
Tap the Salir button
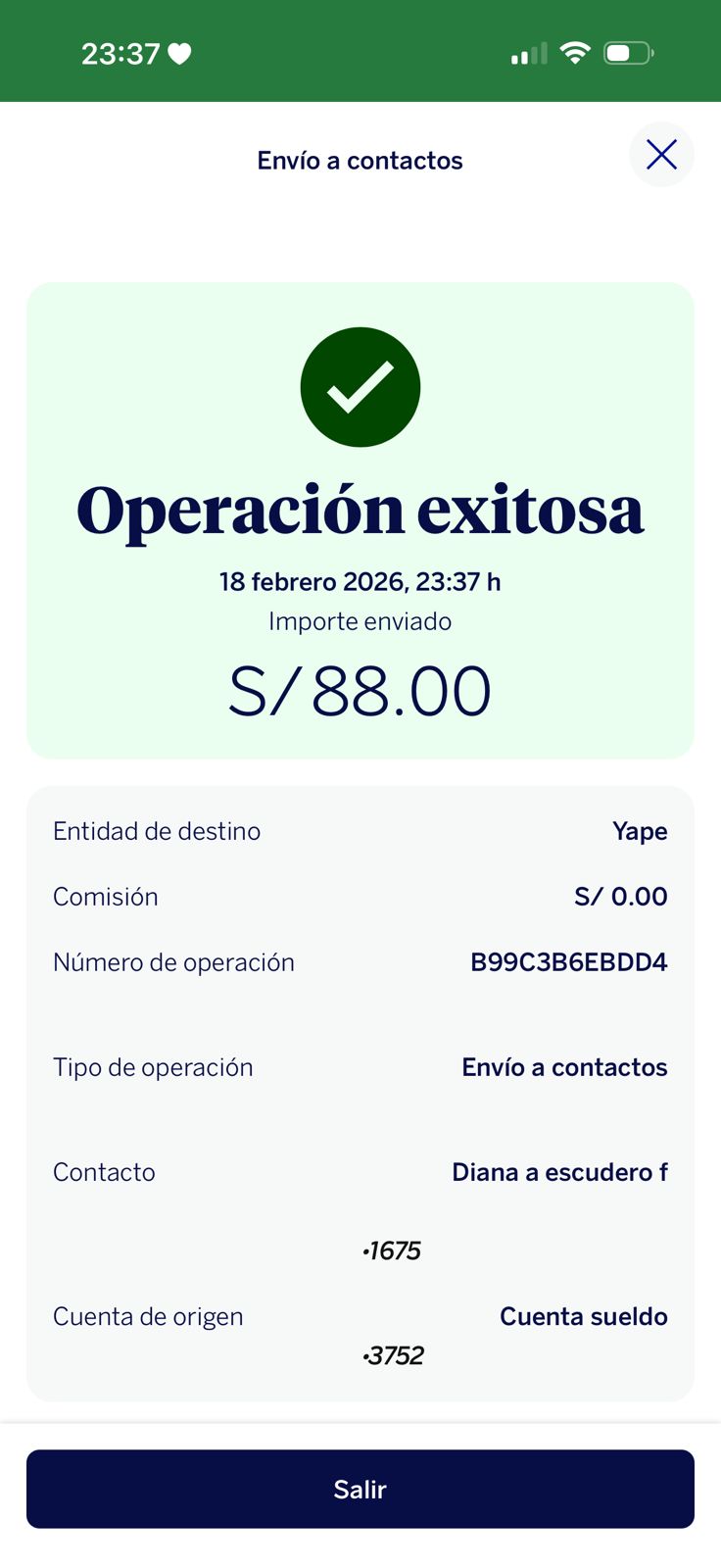click(x=360, y=1489)
